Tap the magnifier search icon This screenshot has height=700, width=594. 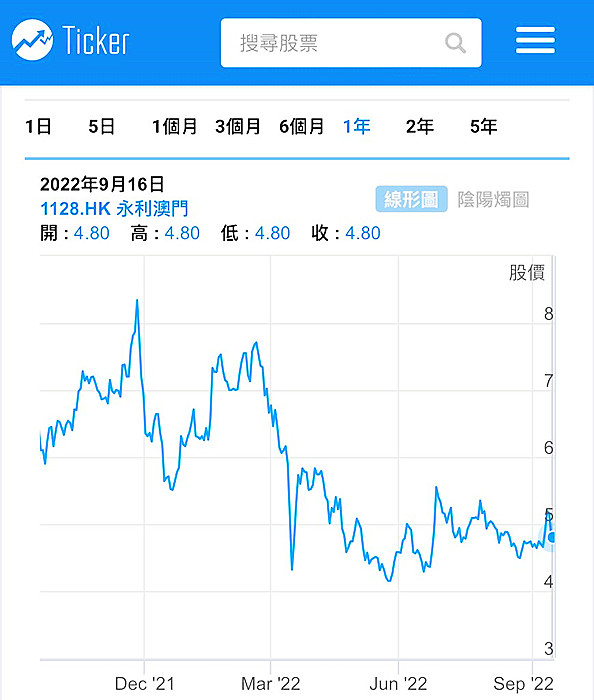[x=455, y=43]
